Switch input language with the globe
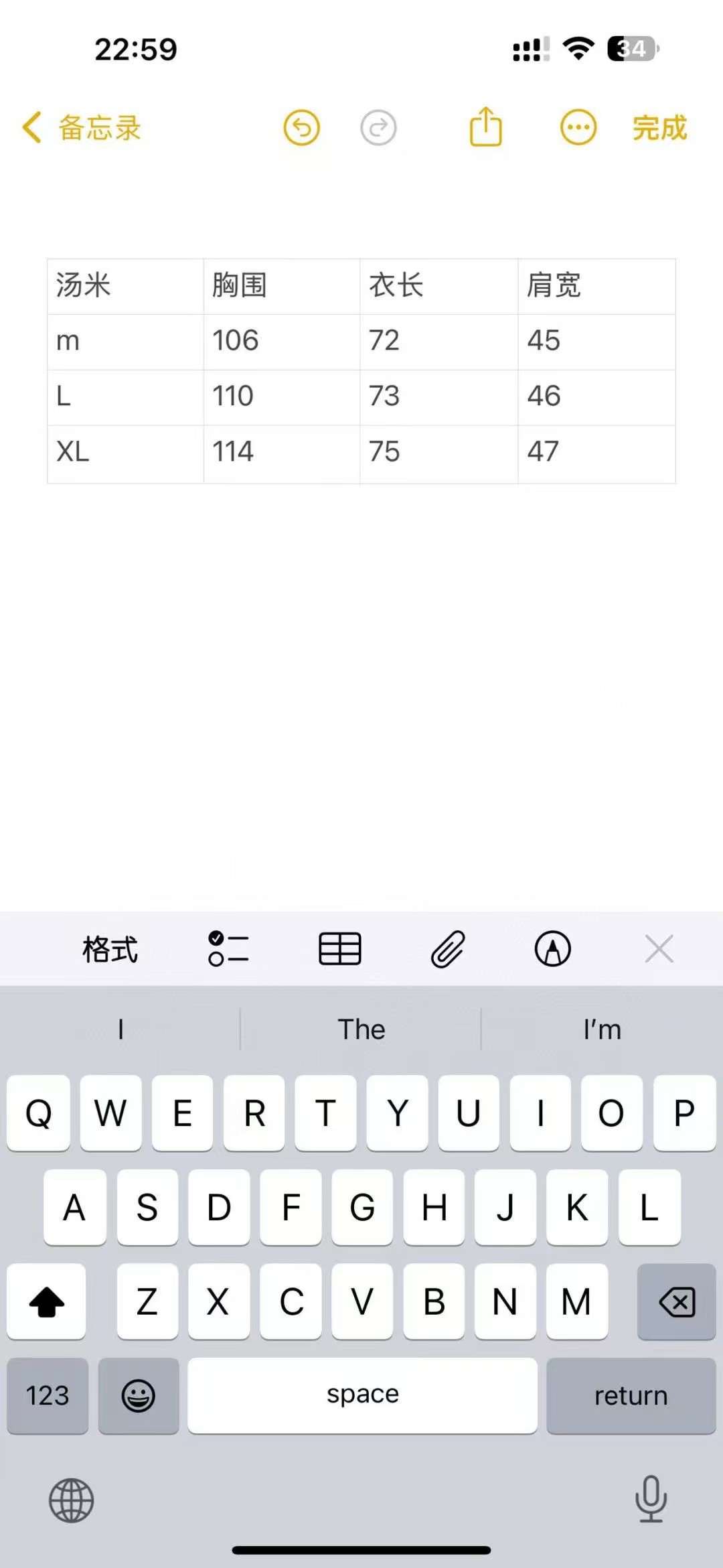723x1568 pixels. click(x=72, y=1500)
